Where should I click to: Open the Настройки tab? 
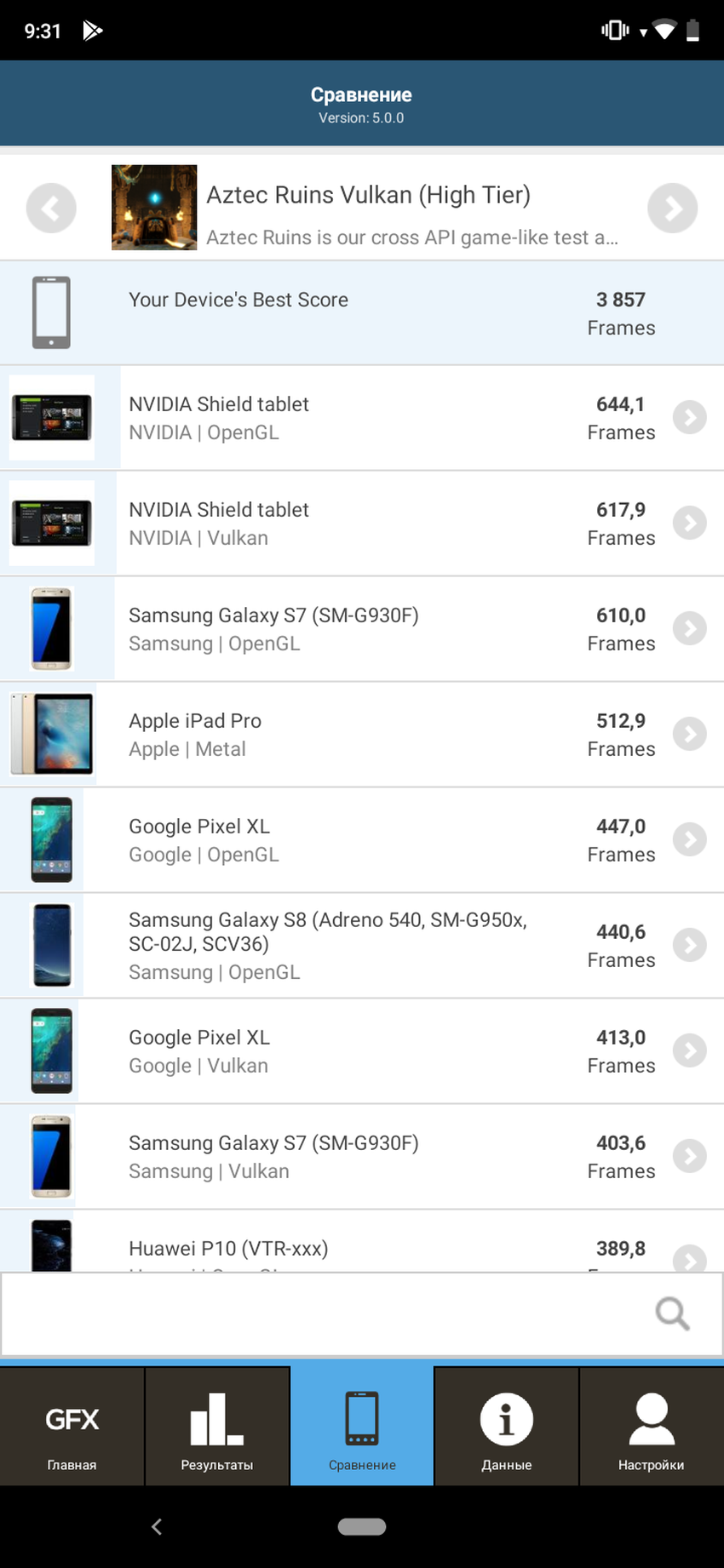click(652, 1428)
